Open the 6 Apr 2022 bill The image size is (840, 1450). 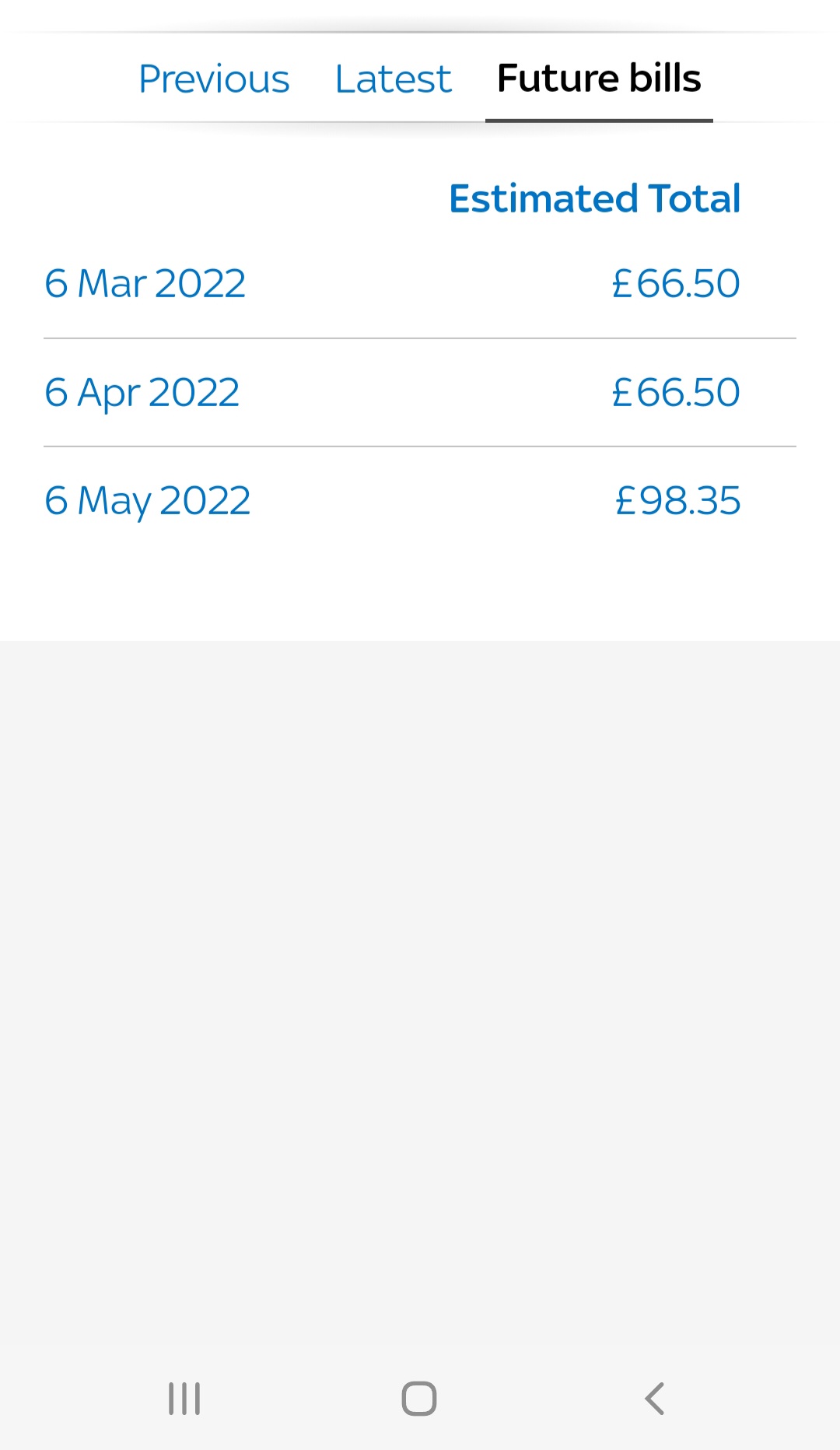click(x=142, y=392)
